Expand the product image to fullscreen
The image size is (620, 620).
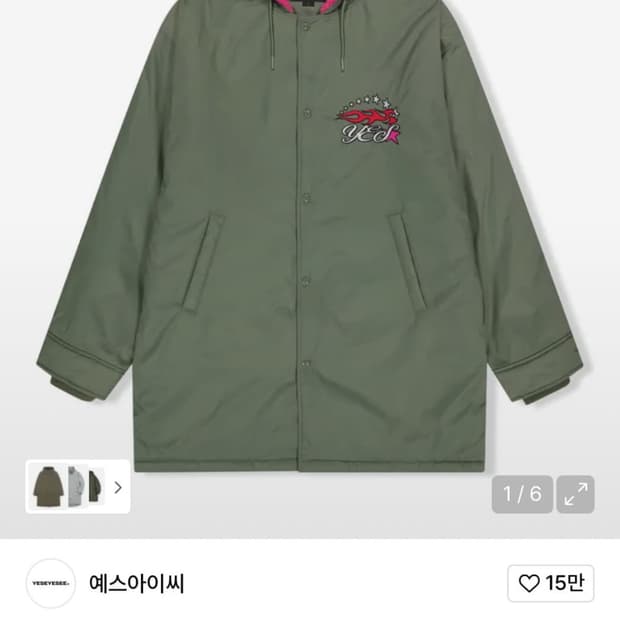pos(575,494)
